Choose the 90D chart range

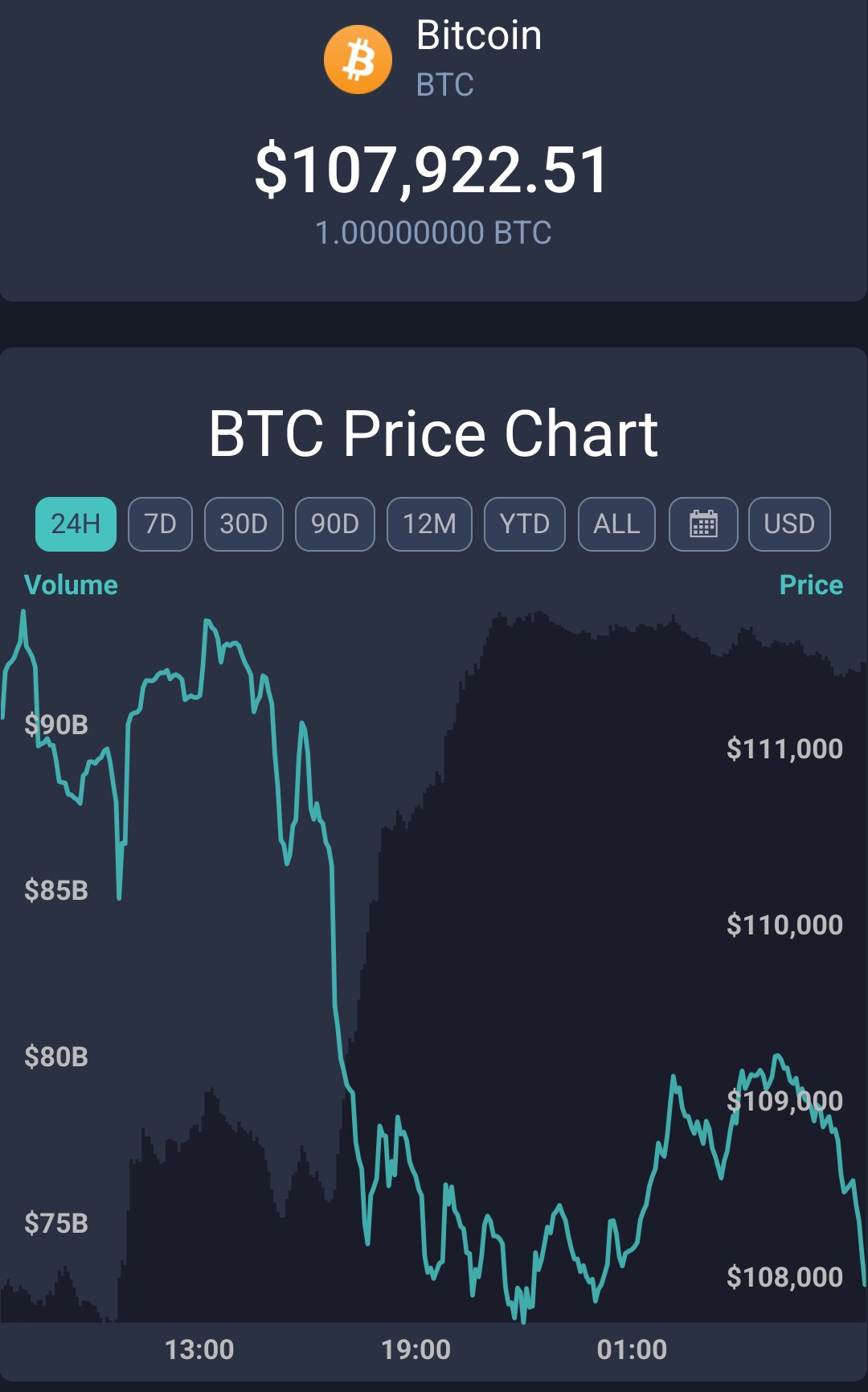335,524
